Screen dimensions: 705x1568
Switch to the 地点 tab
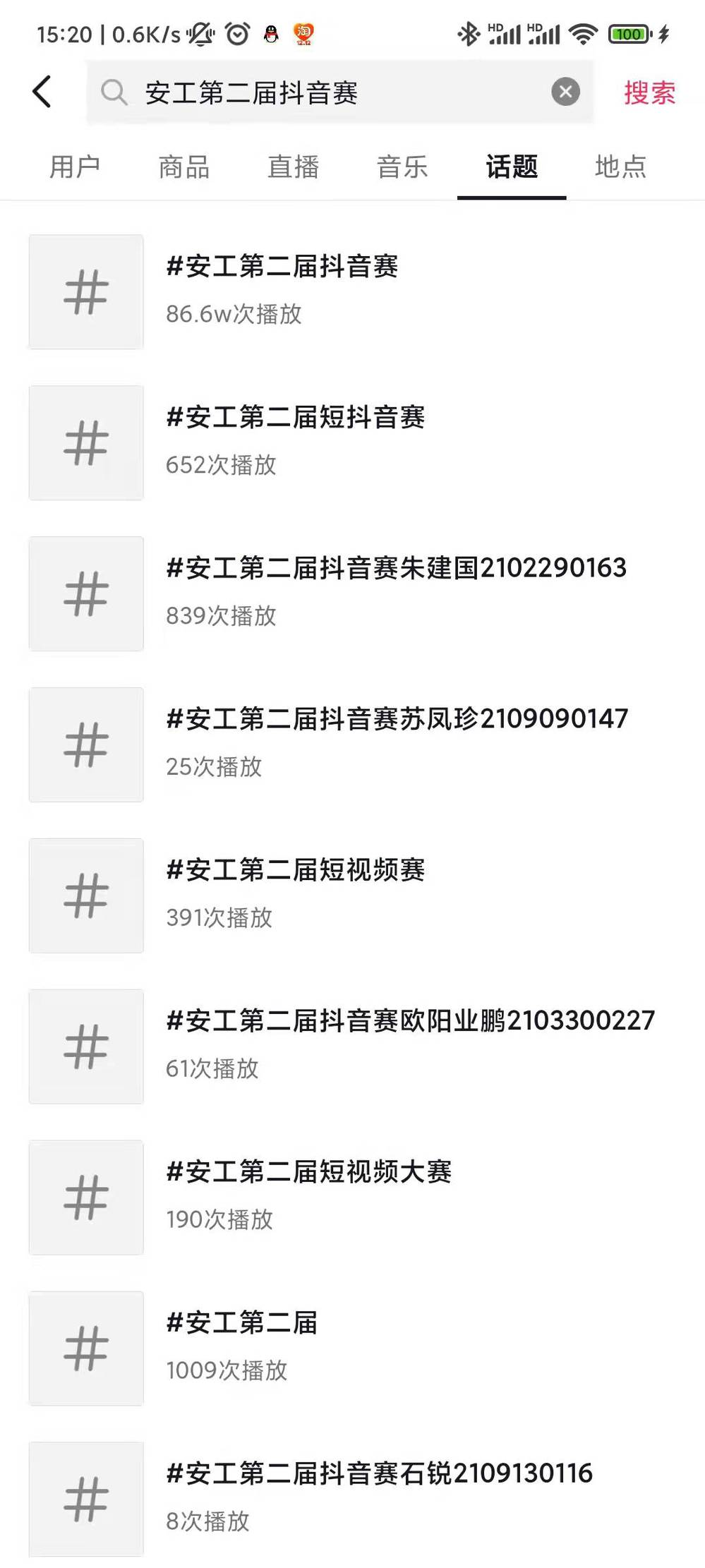[620, 167]
